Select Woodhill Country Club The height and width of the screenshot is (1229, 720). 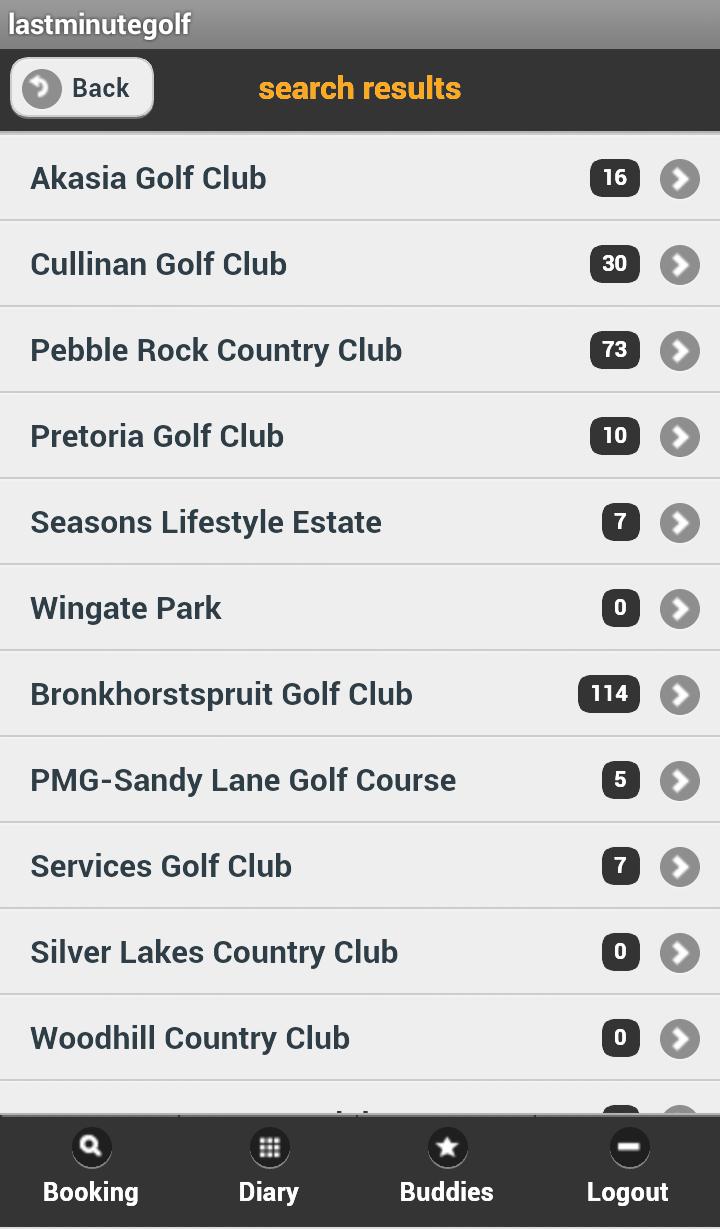(360, 1038)
